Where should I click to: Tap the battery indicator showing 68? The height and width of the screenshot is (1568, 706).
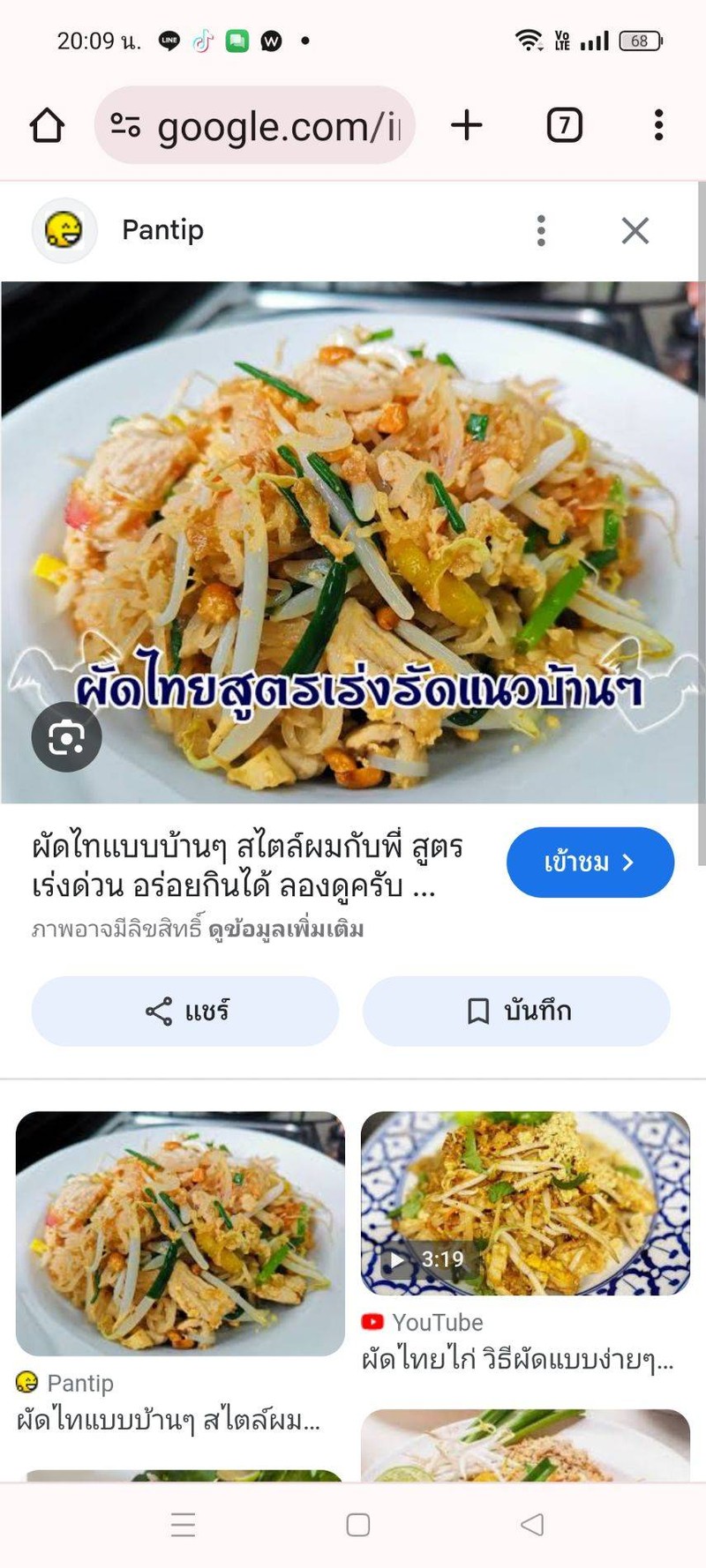[x=638, y=41]
